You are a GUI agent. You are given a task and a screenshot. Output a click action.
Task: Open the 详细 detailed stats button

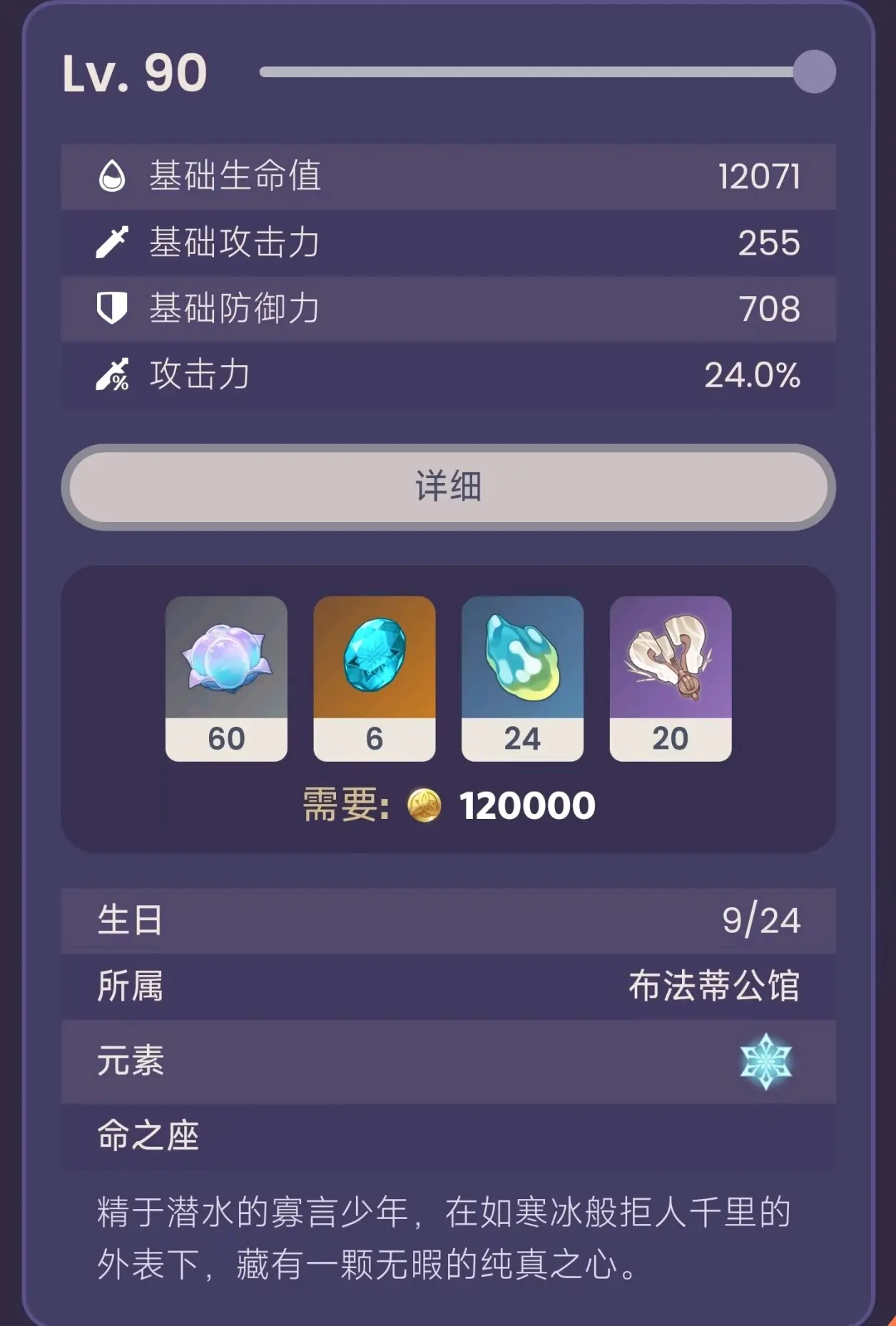(x=448, y=487)
